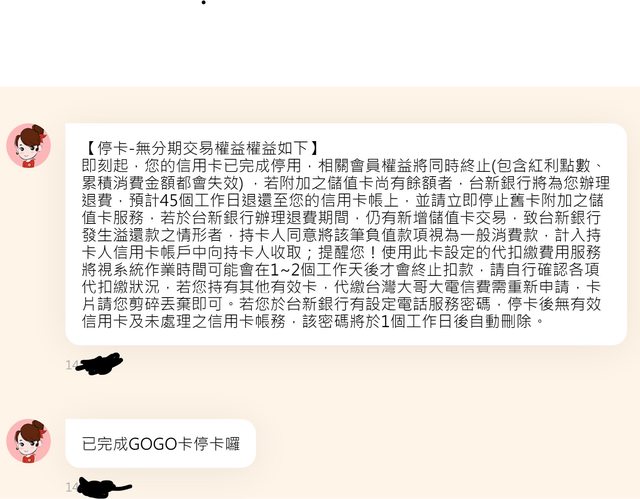Viewport: 640px width, 499px height.
Task: Open bot avatar beside the 停卡 notice message
Action: [29, 146]
